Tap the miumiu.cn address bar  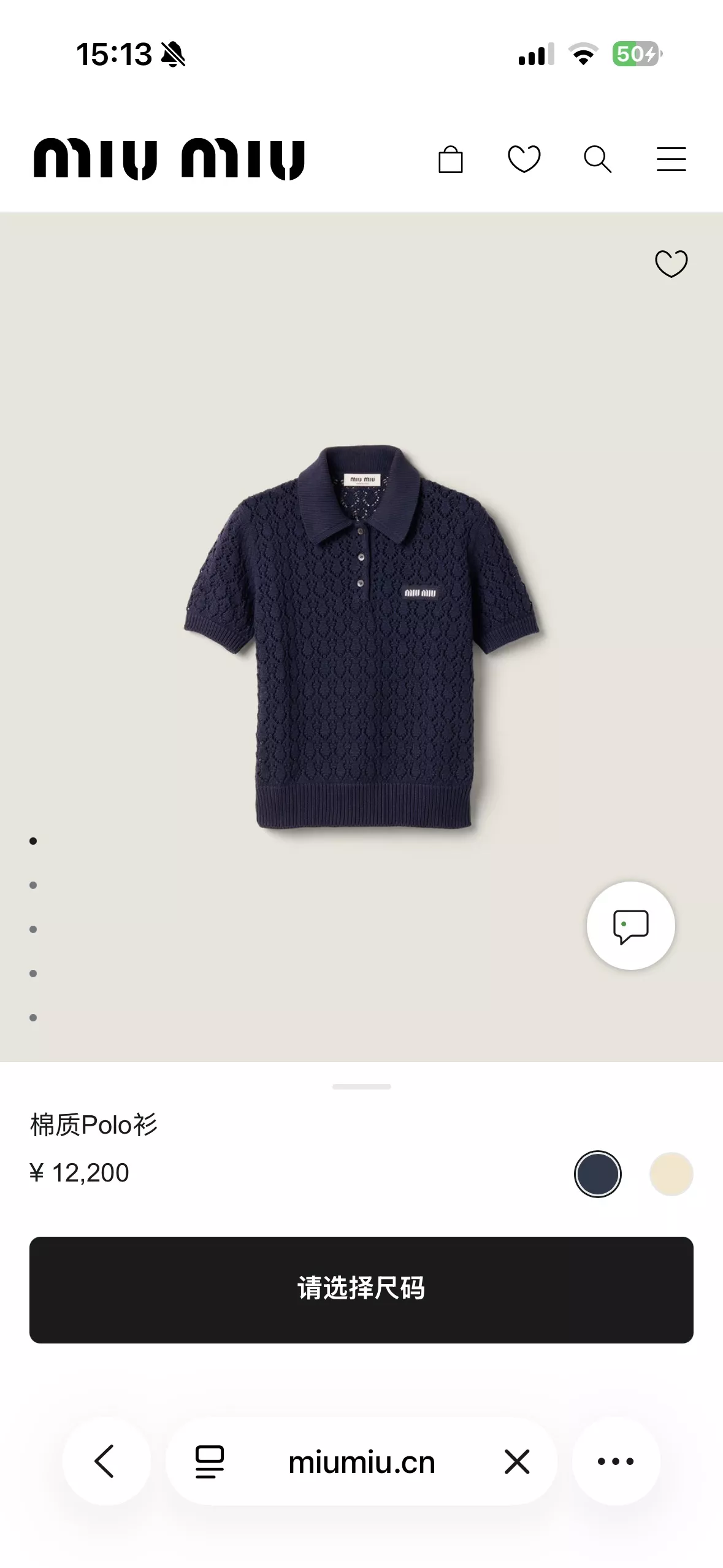point(361,1461)
